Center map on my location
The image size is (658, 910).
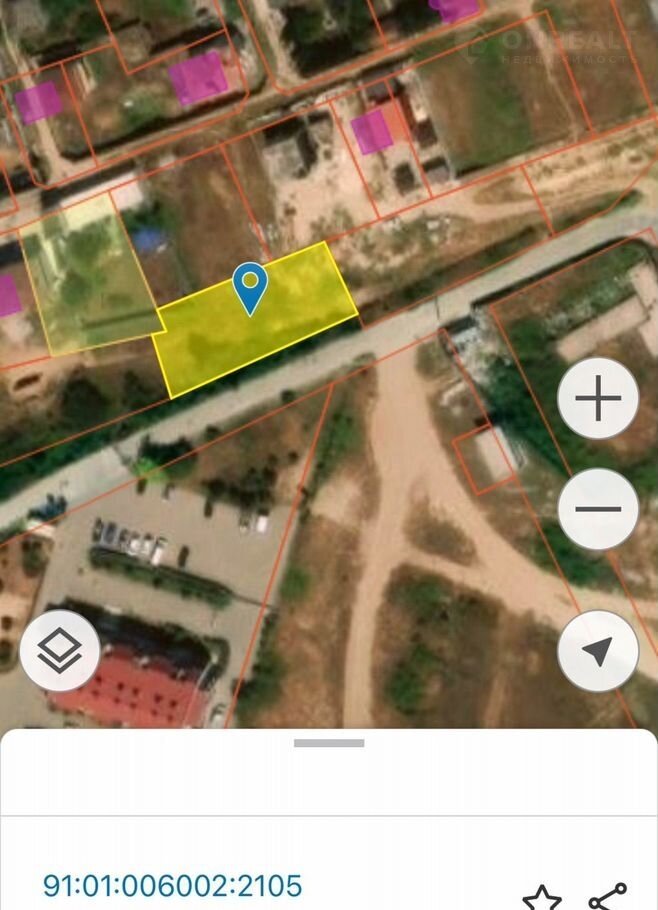pos(598,652)
